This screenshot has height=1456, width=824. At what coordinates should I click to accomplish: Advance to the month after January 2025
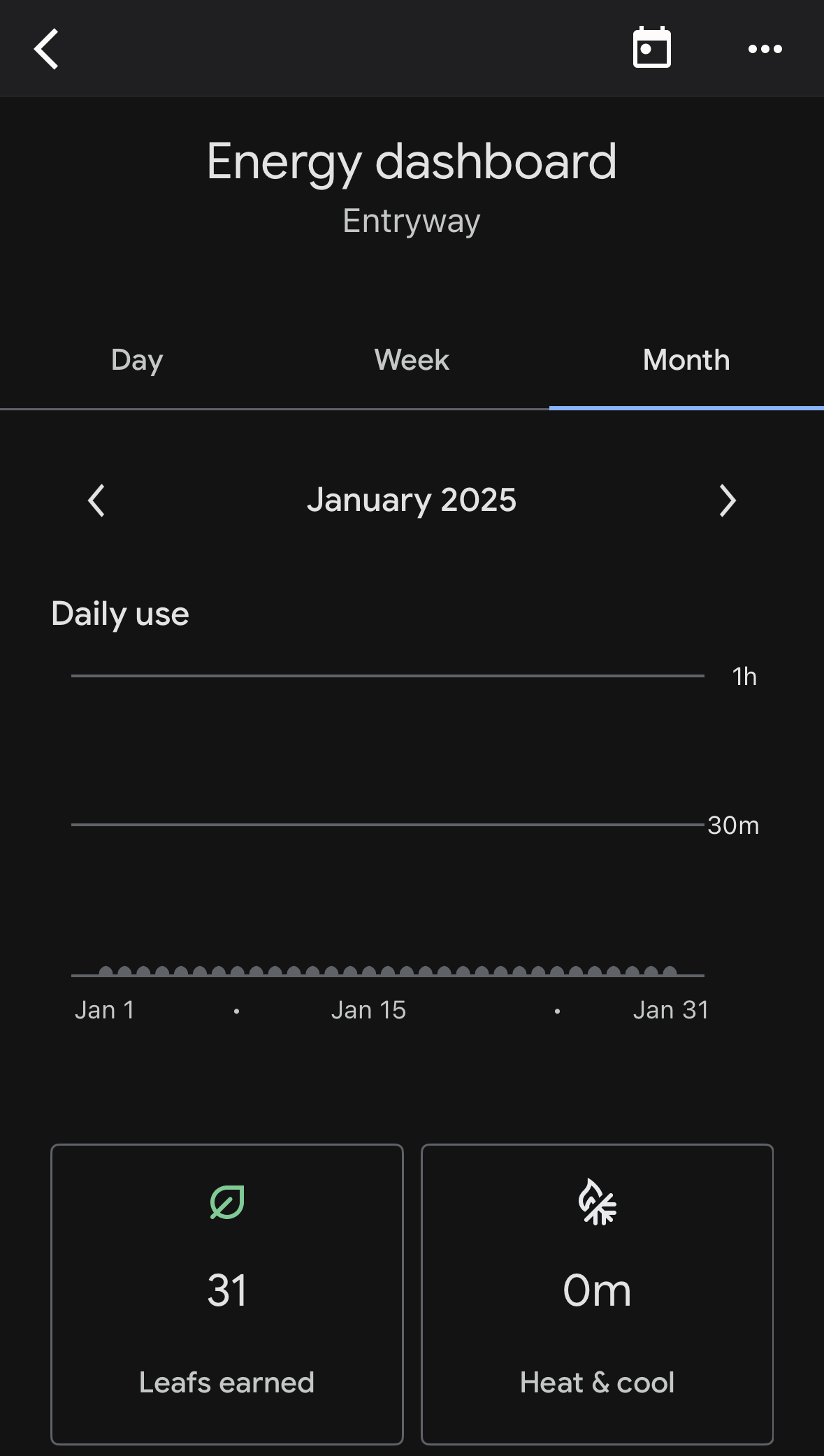pyautogui.click(x=728, y=500)
